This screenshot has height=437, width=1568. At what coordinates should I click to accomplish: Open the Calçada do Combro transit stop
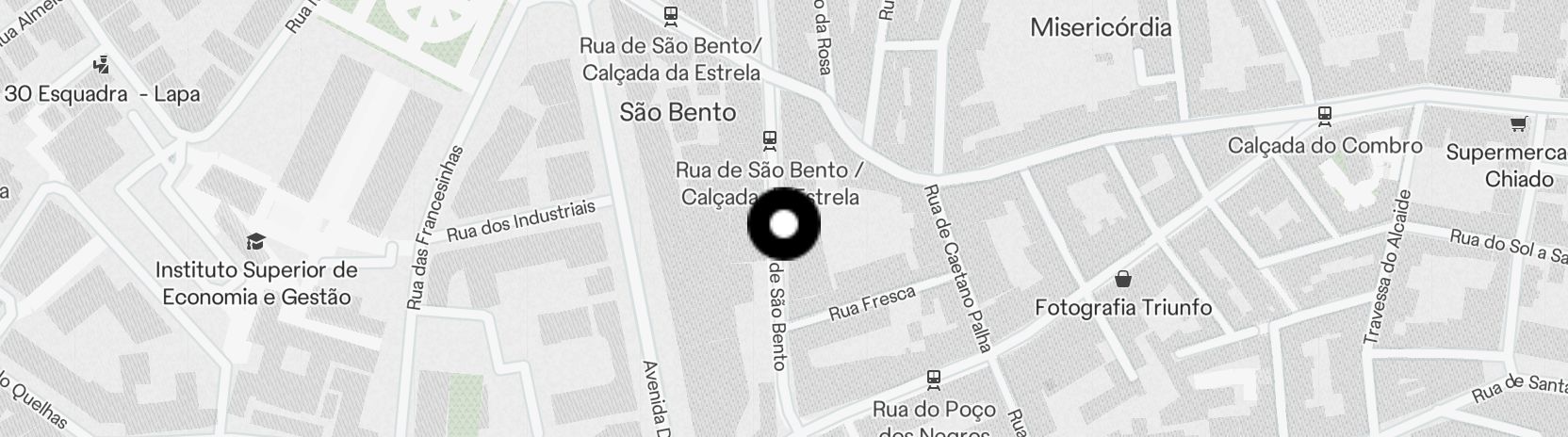1325,116
